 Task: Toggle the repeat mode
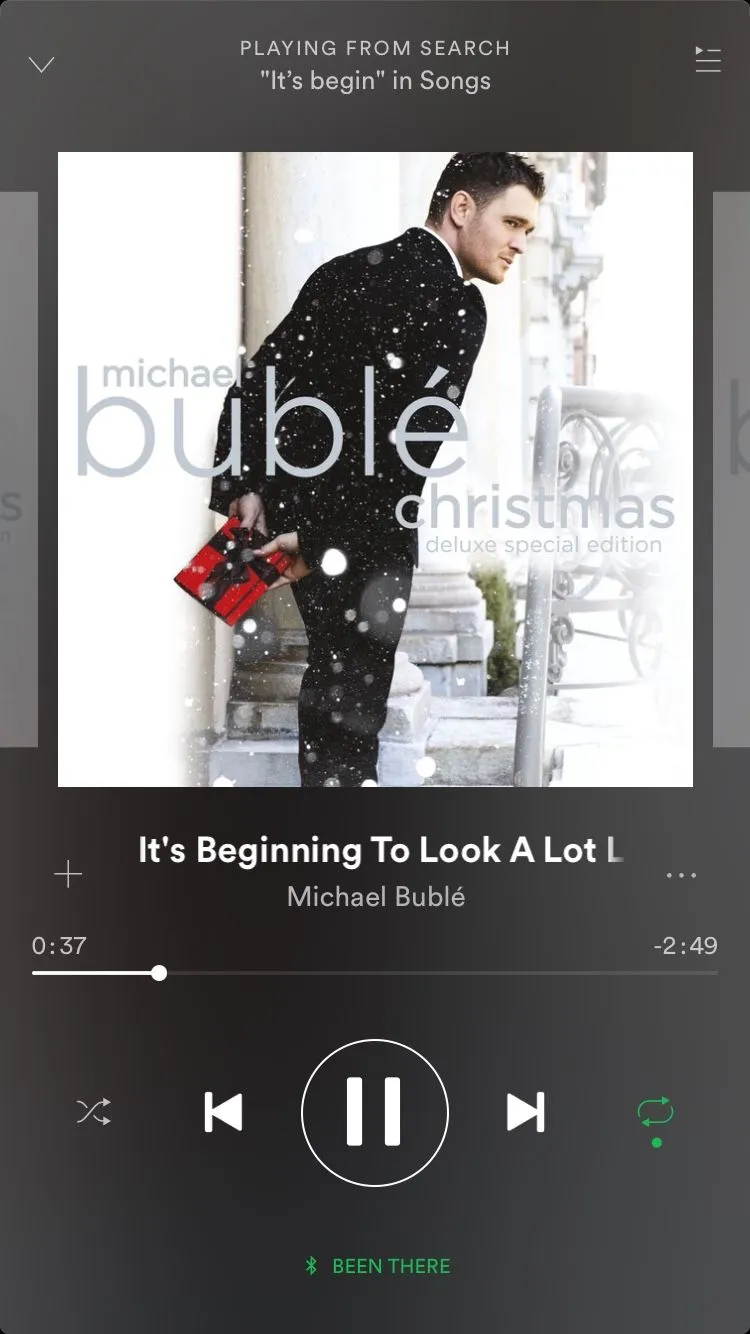[656, 1112]
